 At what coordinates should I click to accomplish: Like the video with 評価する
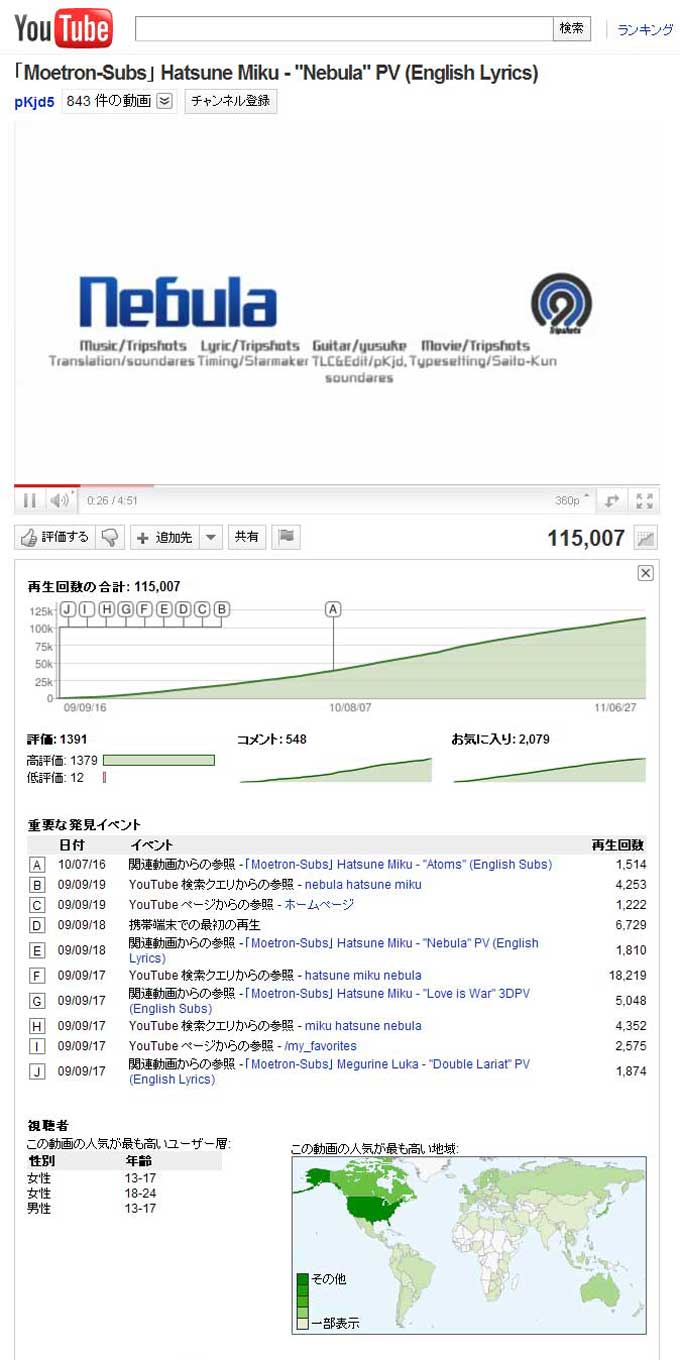(x=55, y=537)
